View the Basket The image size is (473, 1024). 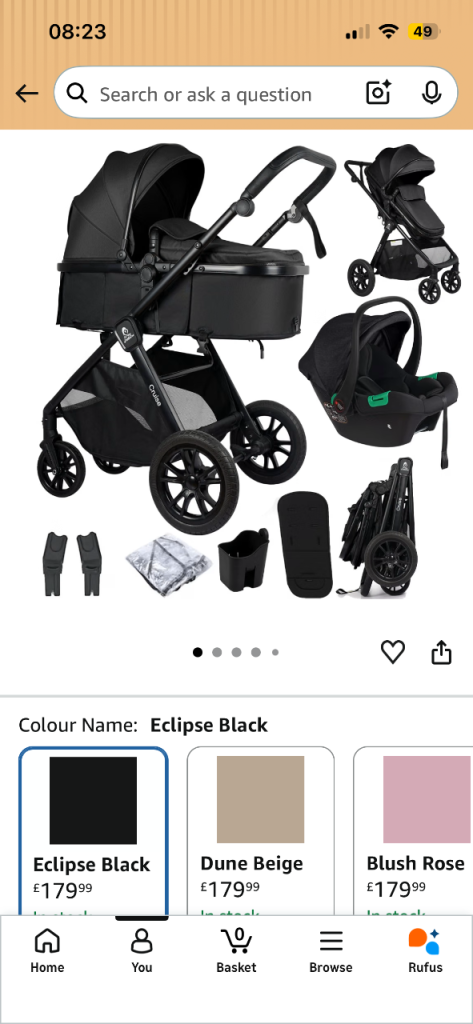[236, 951]
